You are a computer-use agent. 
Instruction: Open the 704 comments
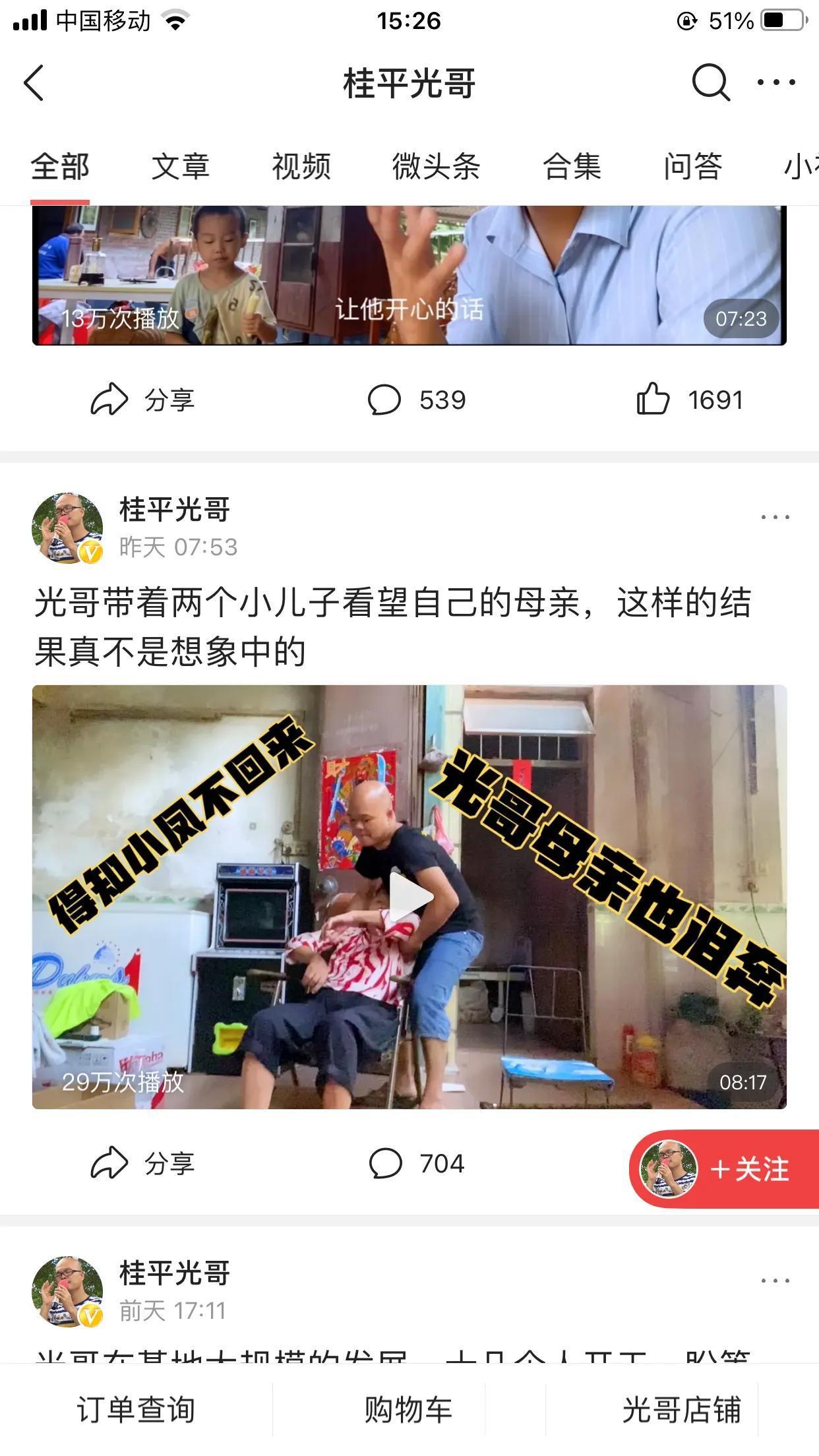click(x=417, y=1163)
